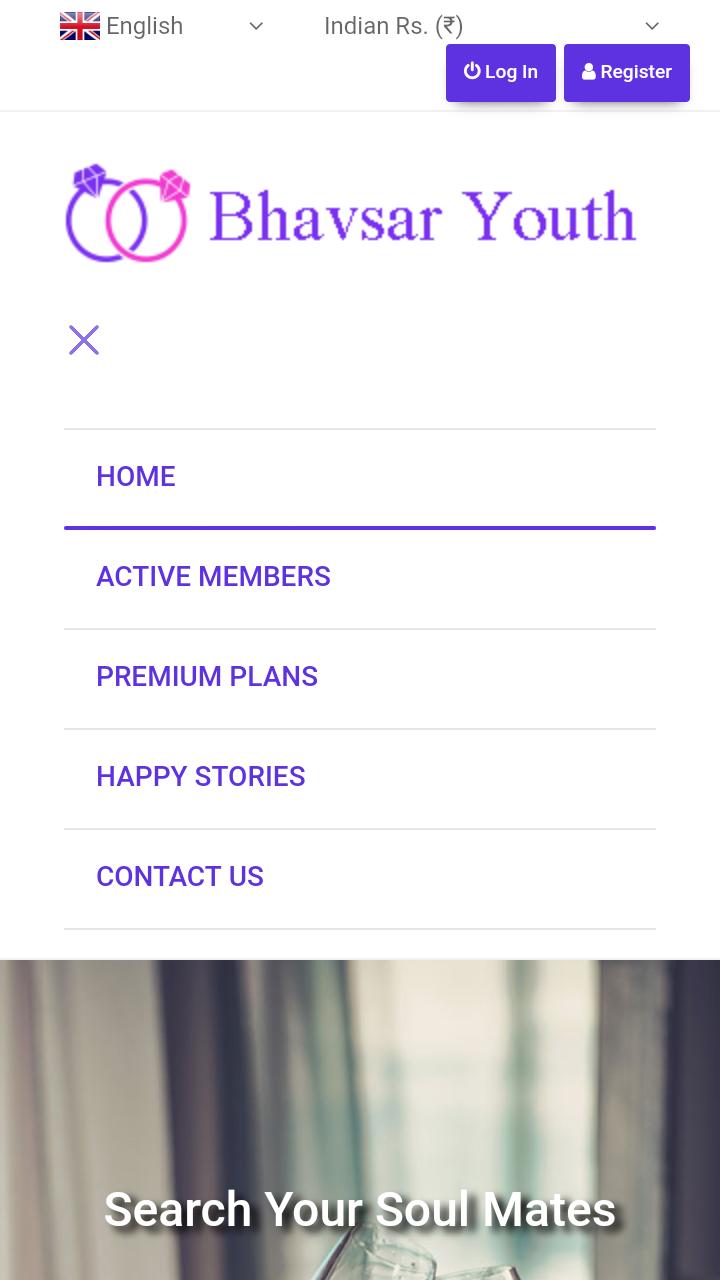Open the Register page
The height and width of the screenshot is (1280, 720).
(627, 72)
